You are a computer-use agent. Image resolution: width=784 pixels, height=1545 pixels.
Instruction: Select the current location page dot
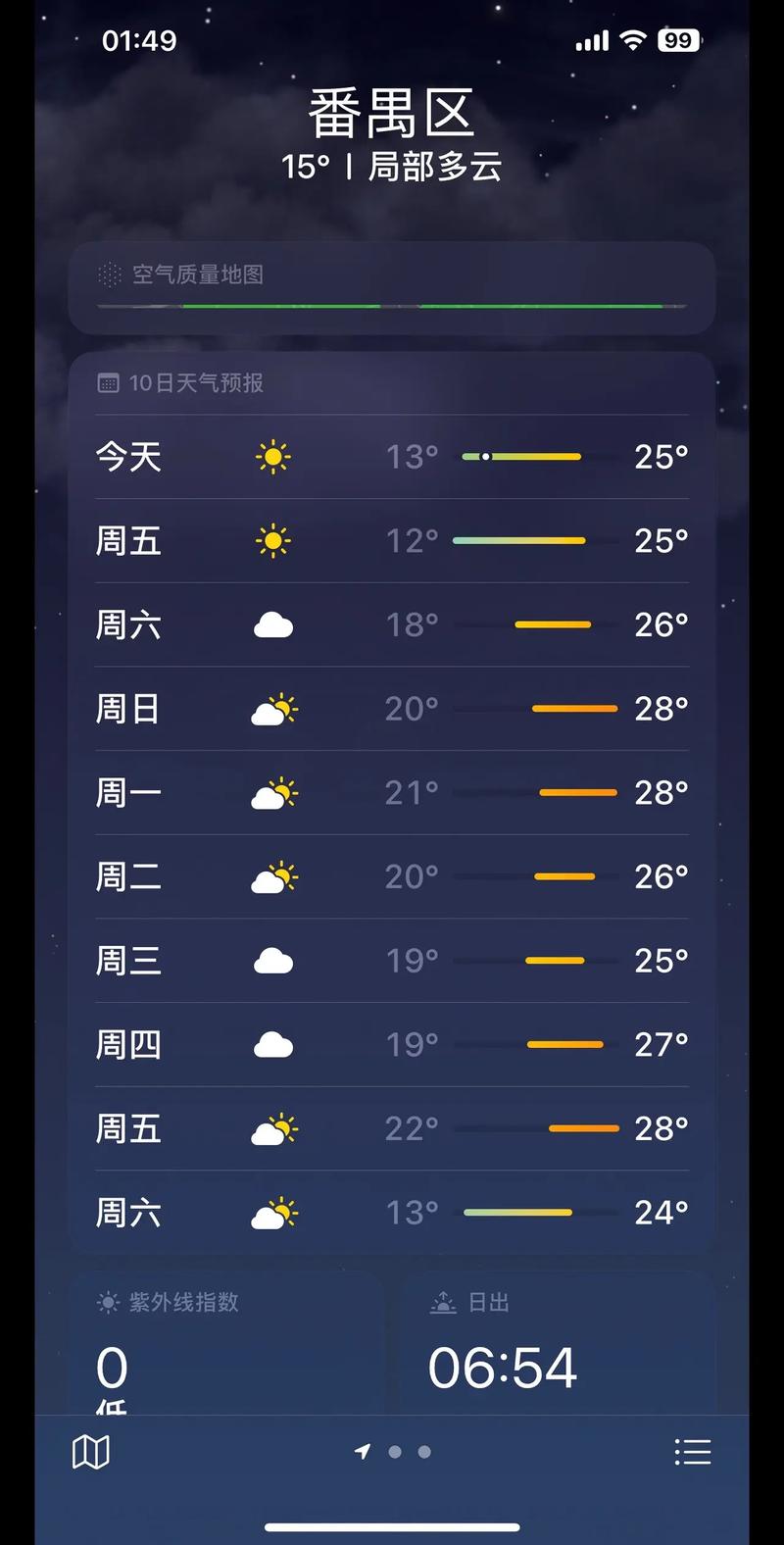click(x=362, y=1452)
